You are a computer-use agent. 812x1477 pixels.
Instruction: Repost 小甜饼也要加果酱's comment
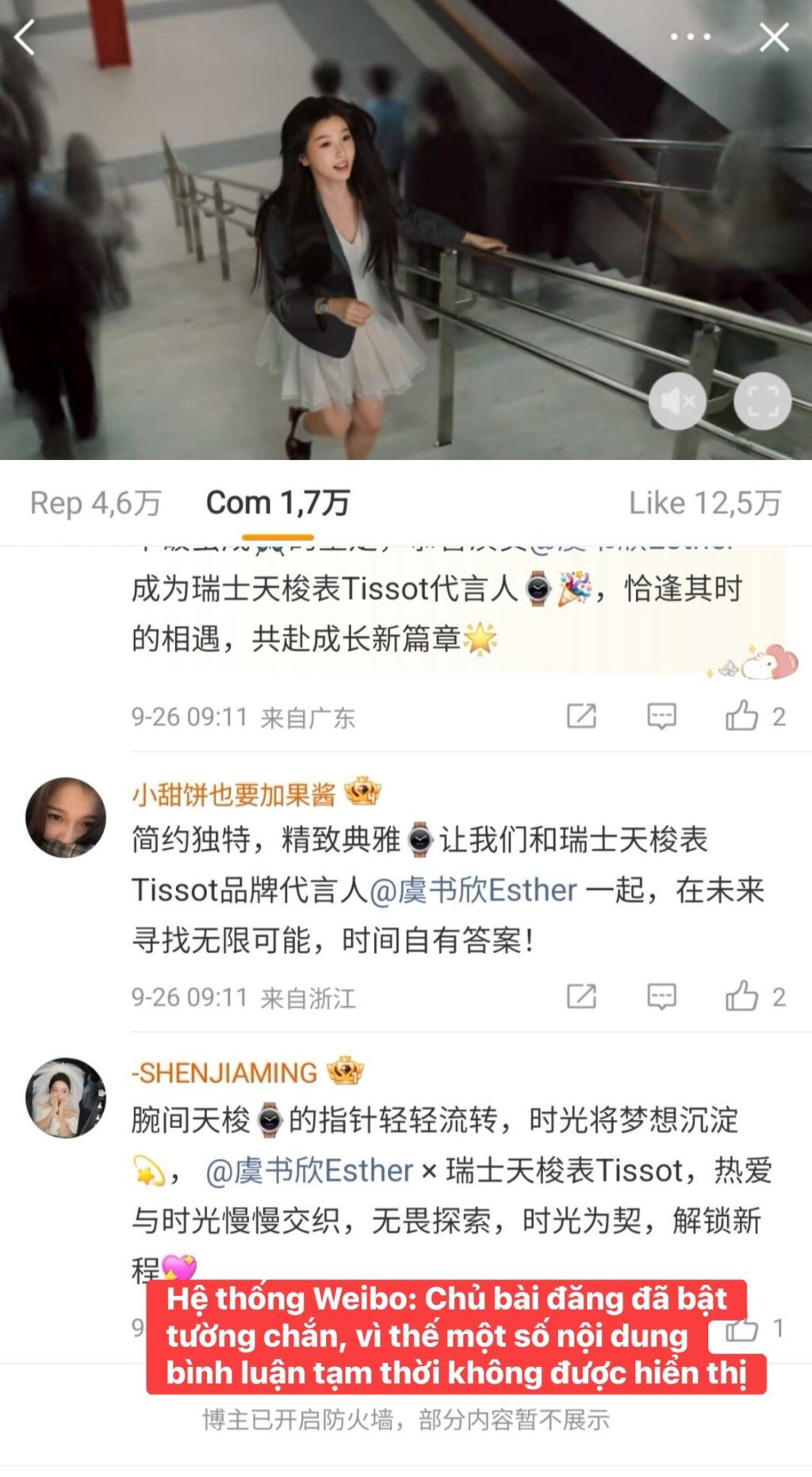(x=581, y=996)
